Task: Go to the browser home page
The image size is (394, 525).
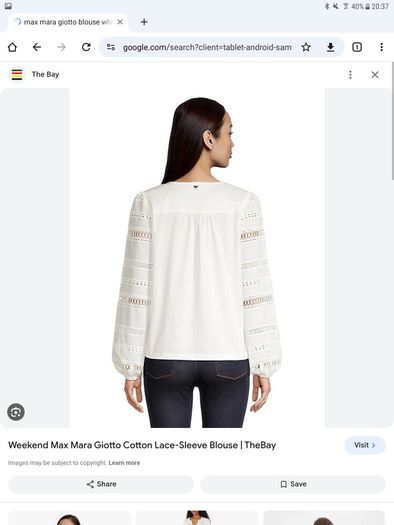Action: click(x=12, y=47)
